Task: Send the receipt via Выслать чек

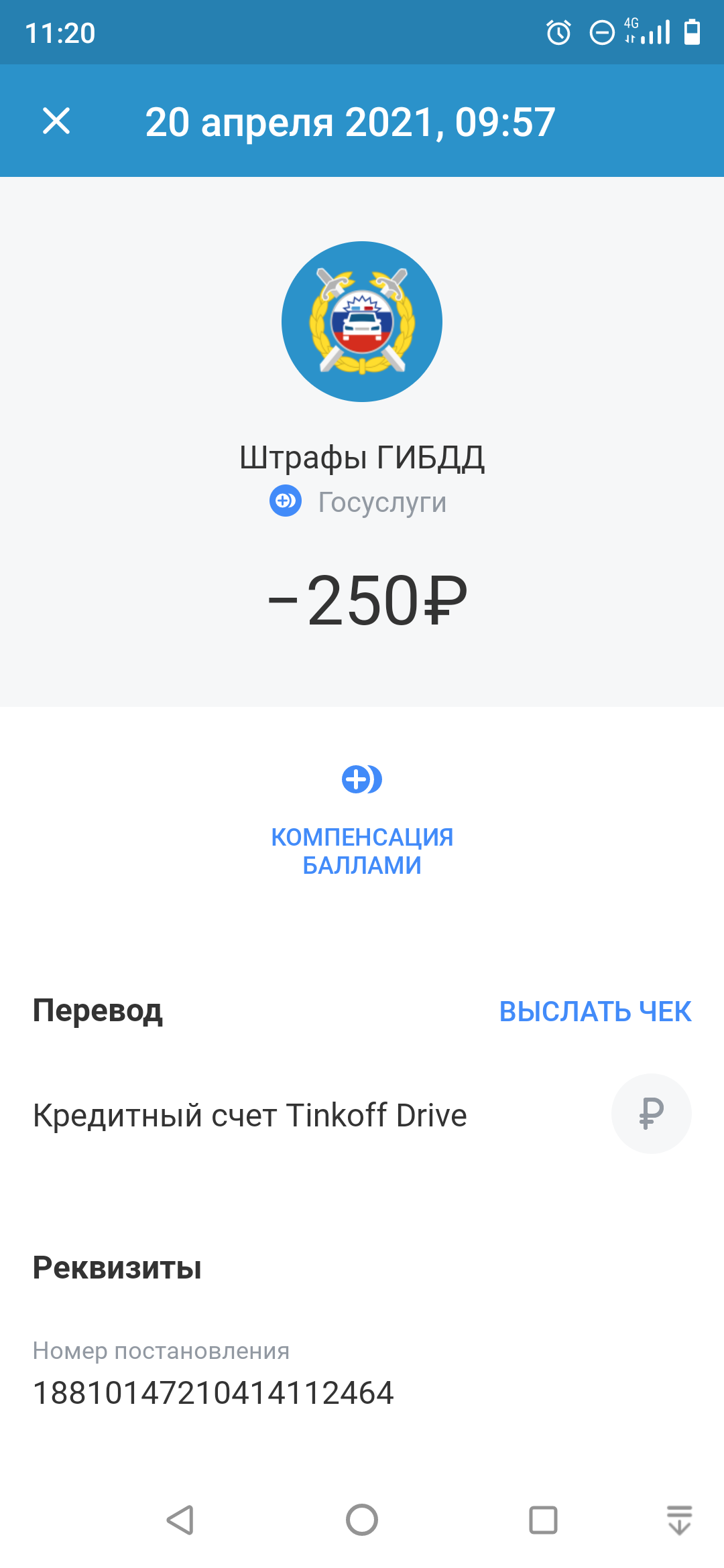Action: click(x=595, y=1011)
